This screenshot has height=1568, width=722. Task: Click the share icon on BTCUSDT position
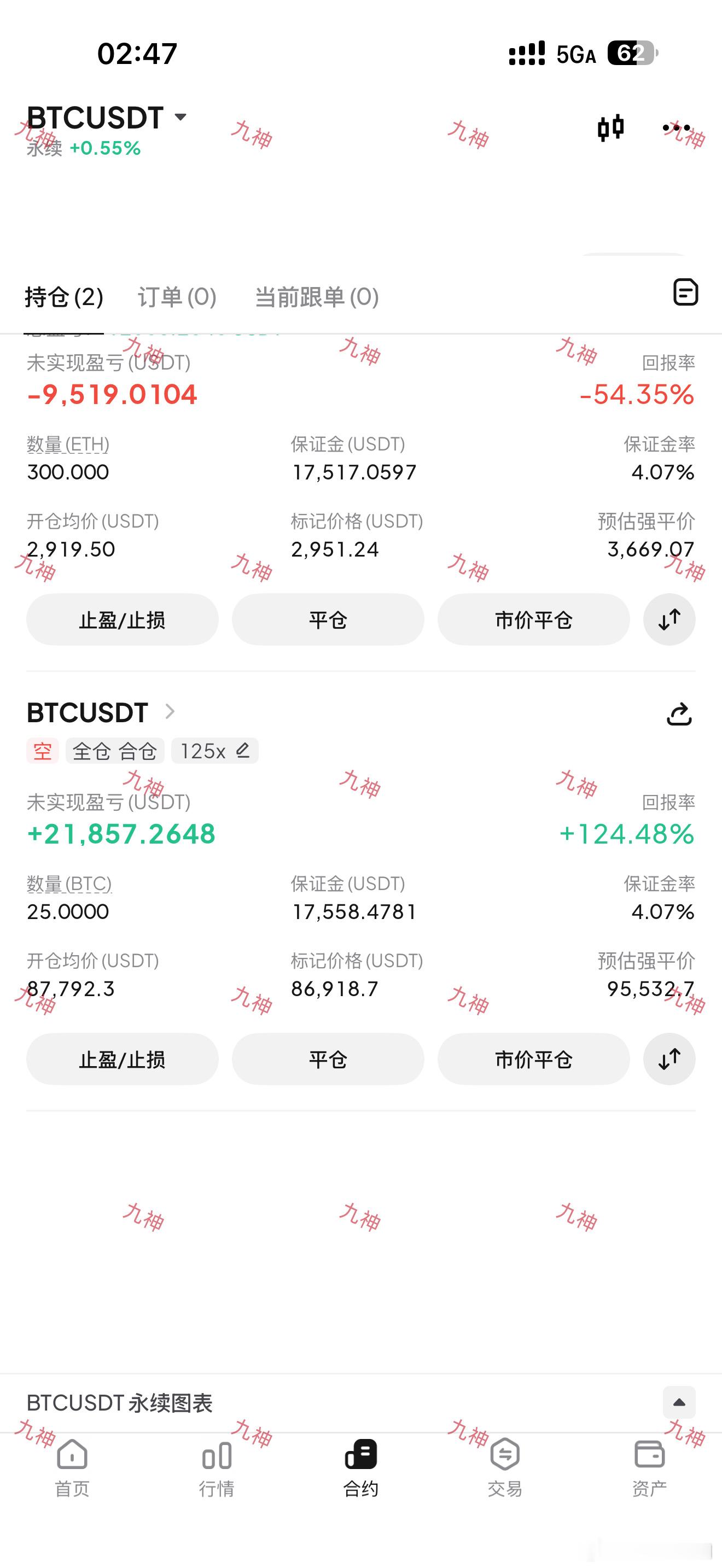click(680, 714)
